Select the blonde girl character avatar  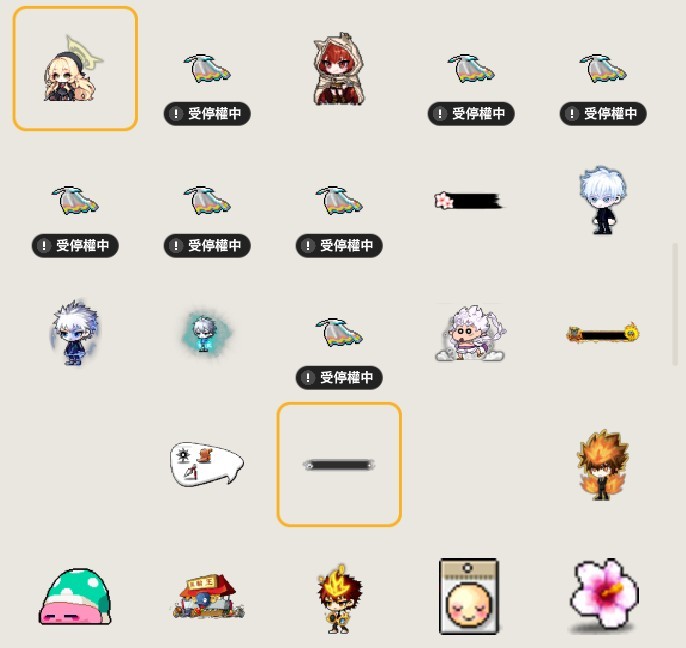[x=74, y=70]
